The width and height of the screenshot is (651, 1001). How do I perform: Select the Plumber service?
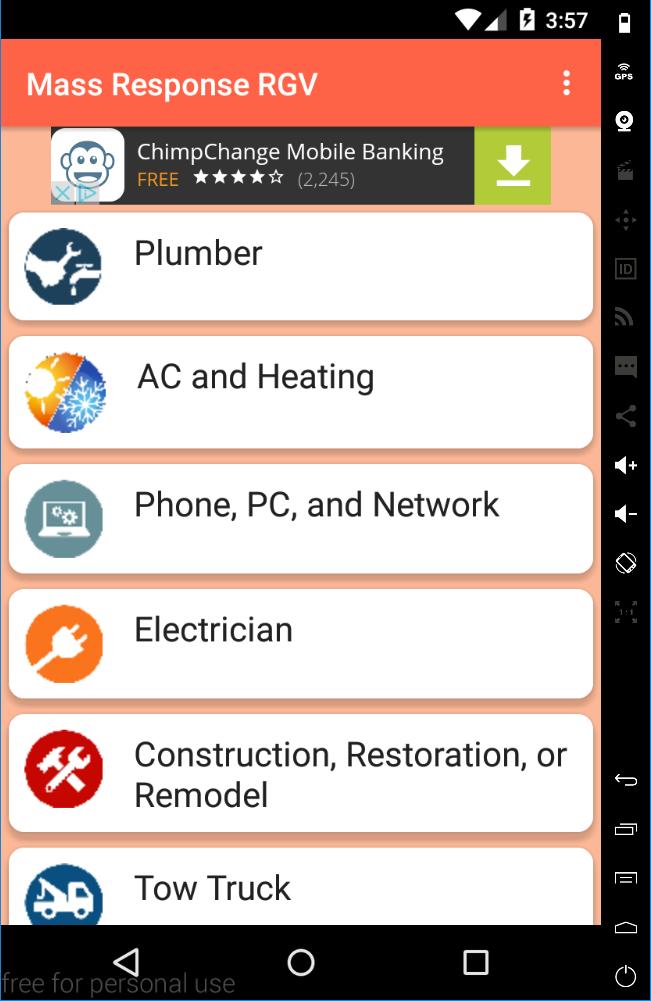tap(300, 266)
